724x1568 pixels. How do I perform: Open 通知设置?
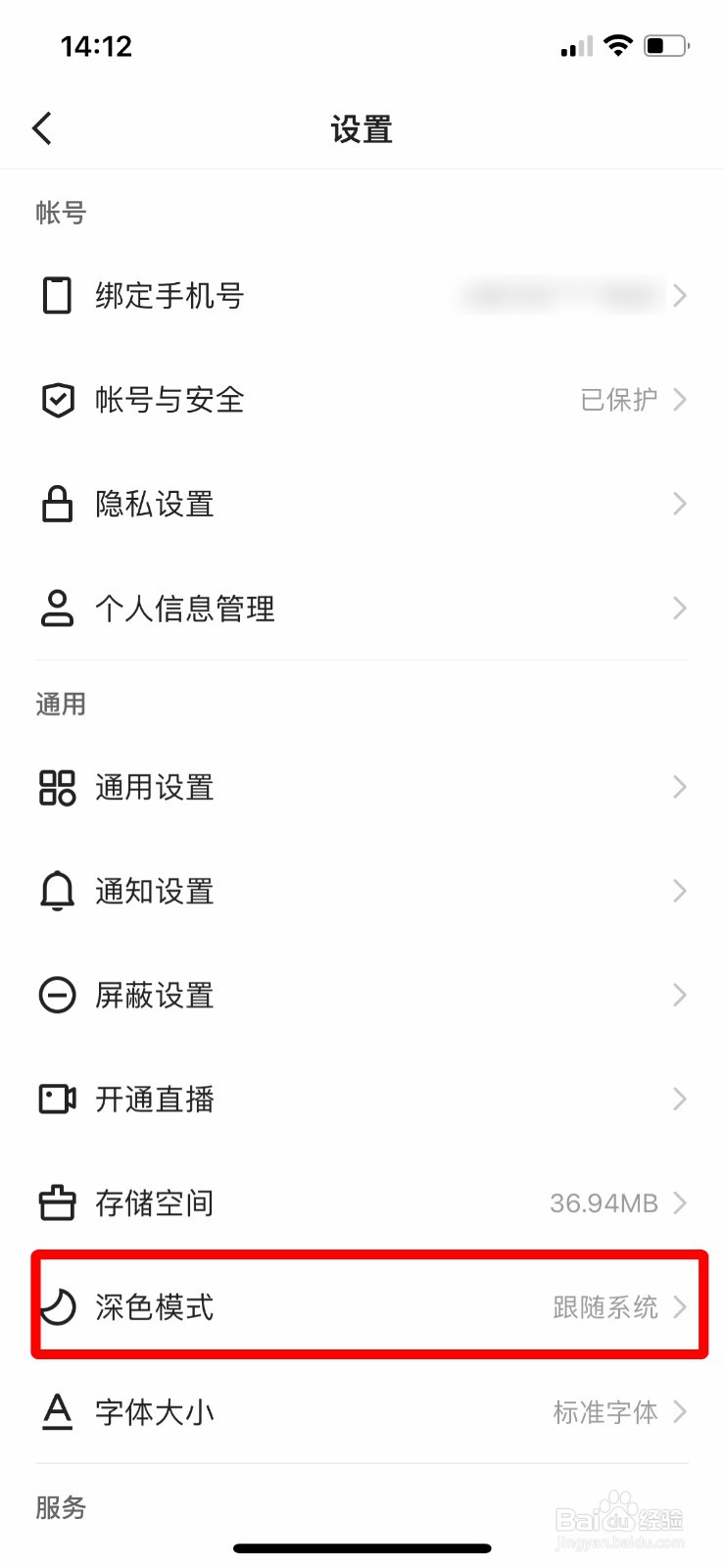click(362, 891)
